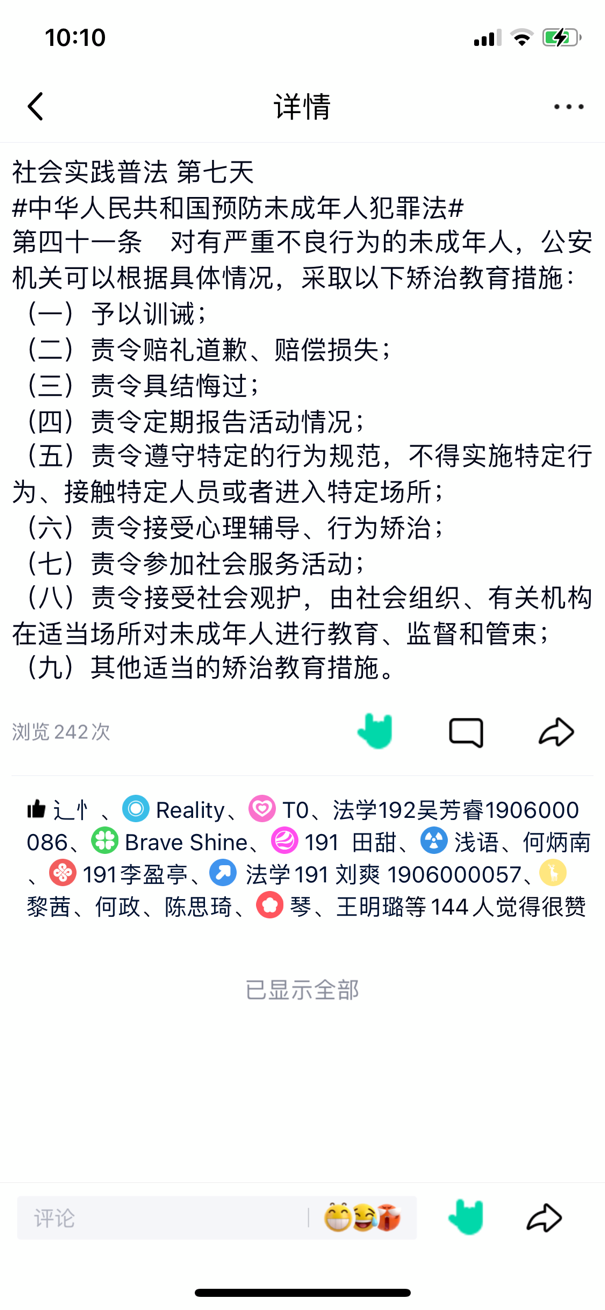
Task: View the liker 191李盈亭's profile
Action: coord(134,875)
